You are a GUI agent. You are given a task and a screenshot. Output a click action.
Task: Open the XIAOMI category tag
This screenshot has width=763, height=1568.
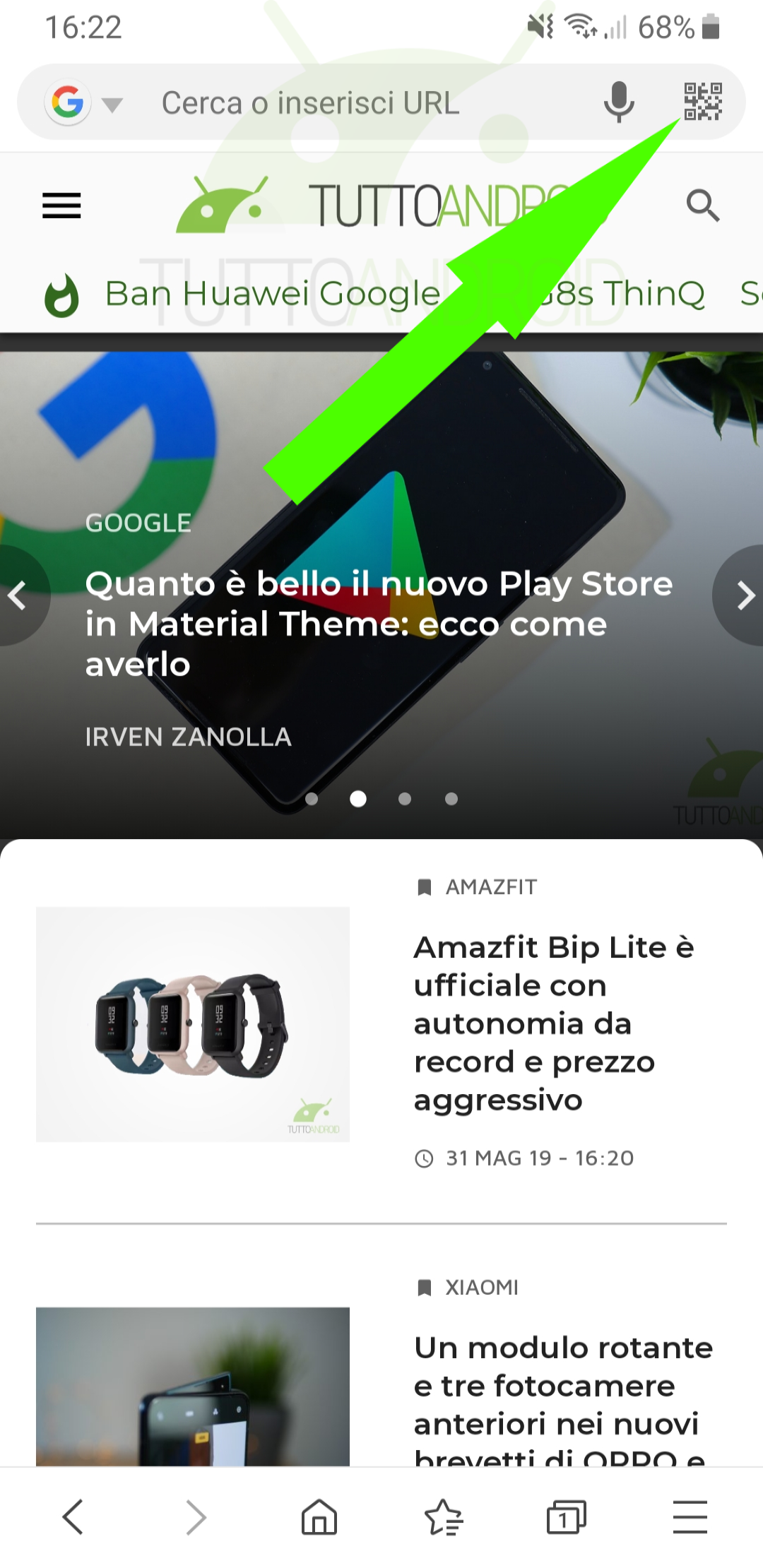(x=481, y=1288)
